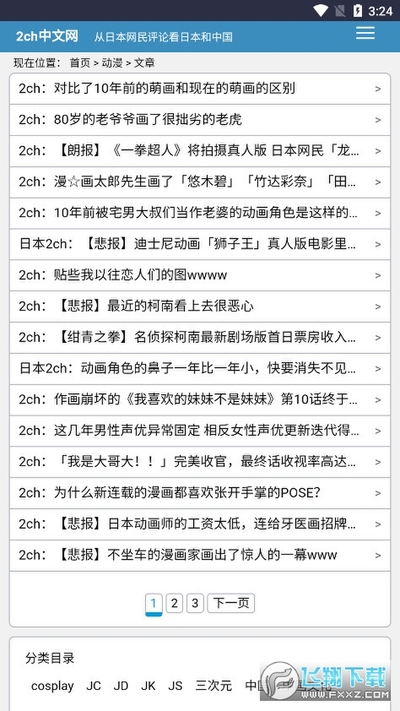Open the 狮子王 真人版电影 article
The height and width of the screenshot is (711, 400).
pos(200,244)
